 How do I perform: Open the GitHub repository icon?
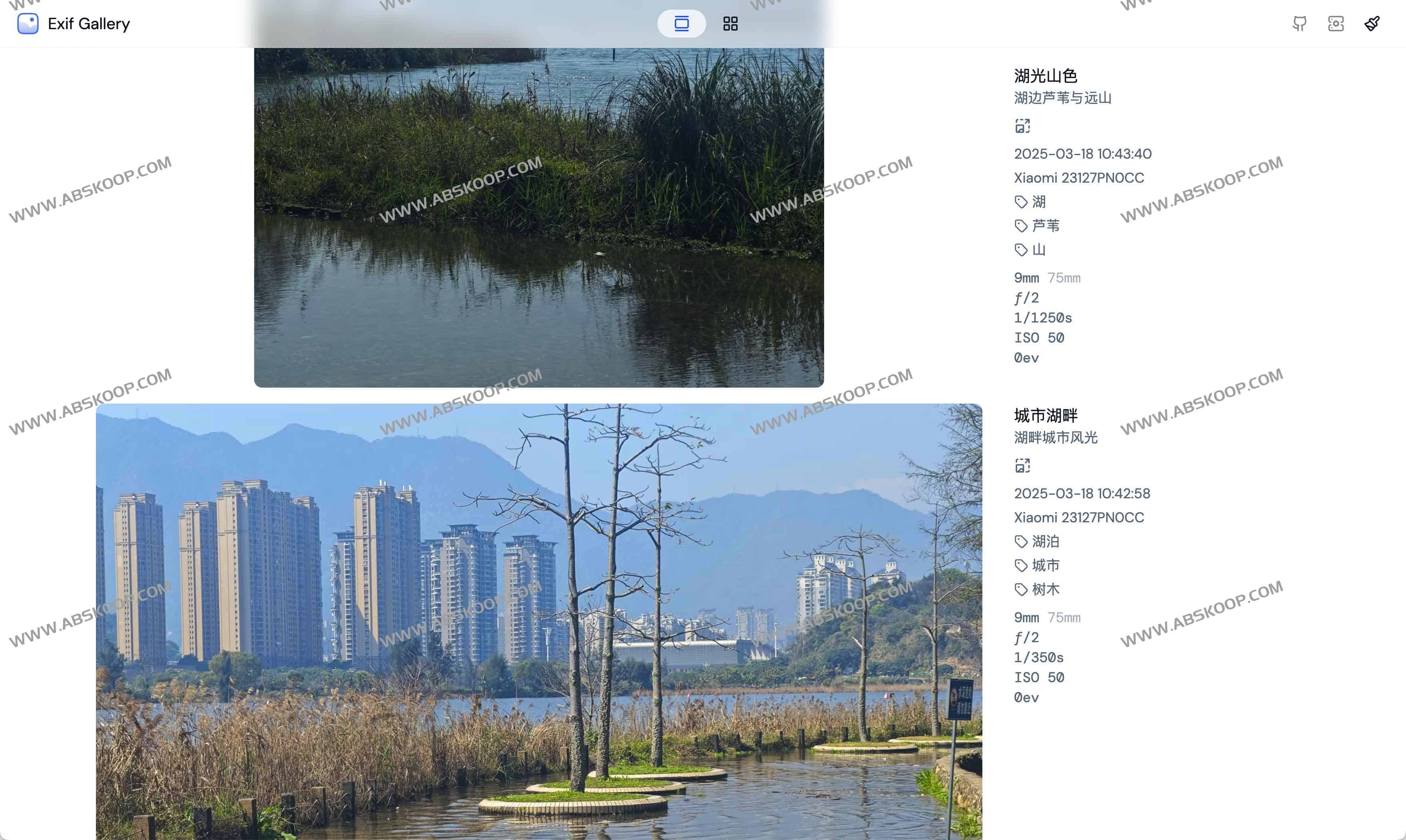[x=1300, y=24]
